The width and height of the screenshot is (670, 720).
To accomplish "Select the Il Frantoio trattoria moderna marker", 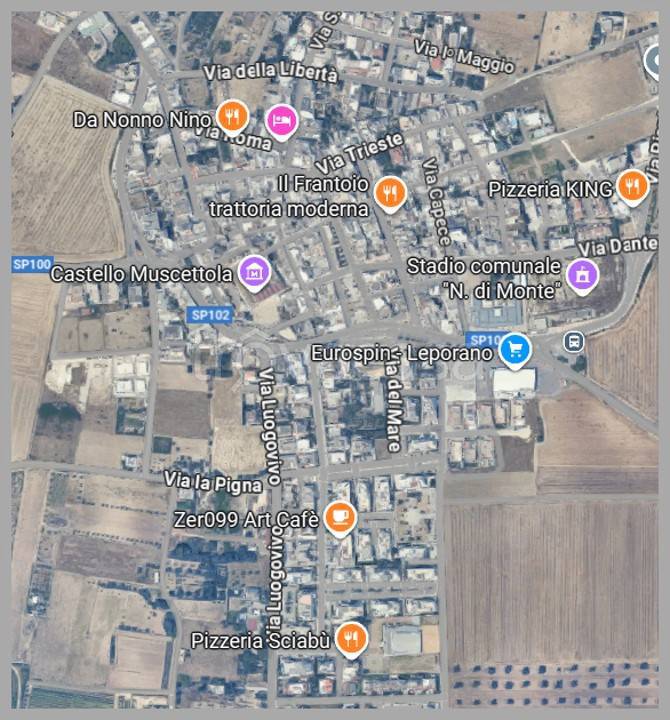I will (x=390, y=191).
